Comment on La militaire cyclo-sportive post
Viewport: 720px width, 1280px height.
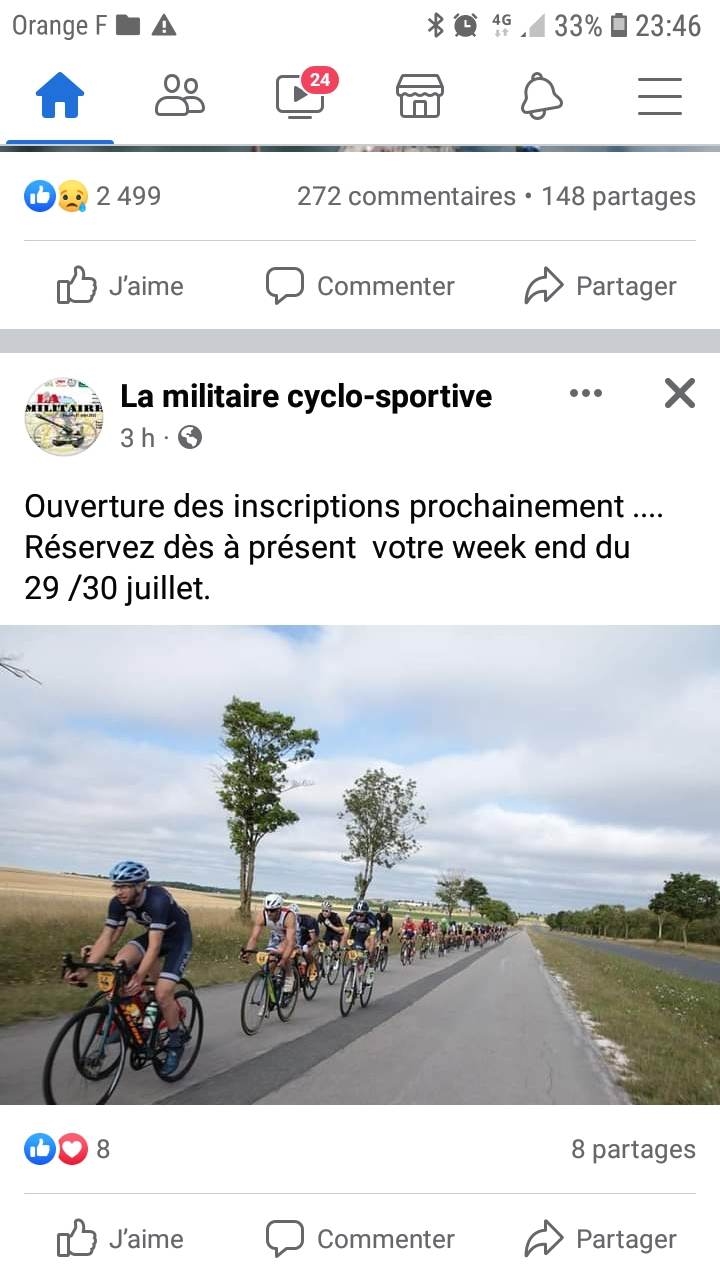pos(360,1240)
